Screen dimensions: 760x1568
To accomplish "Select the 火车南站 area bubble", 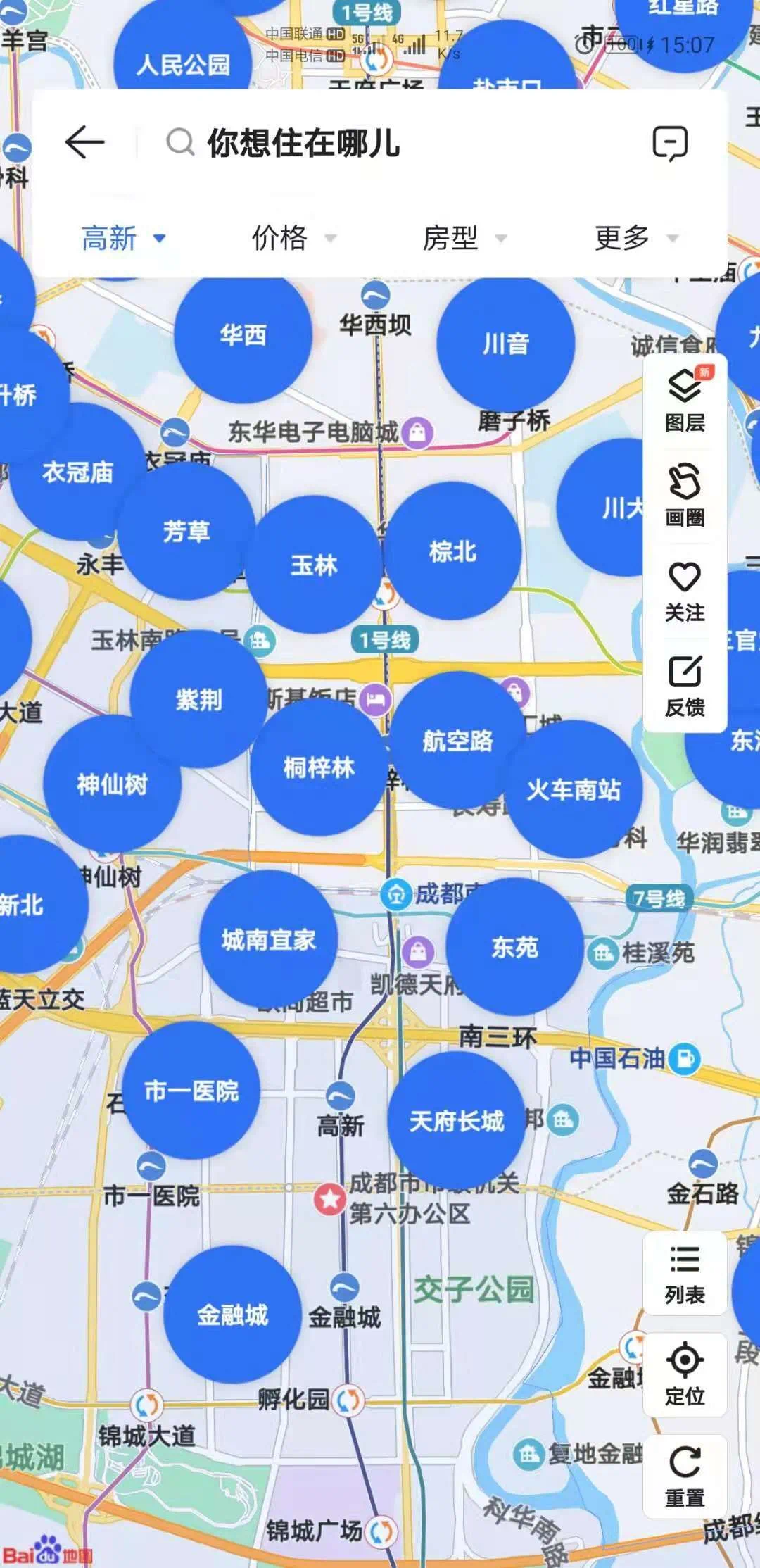I will pos(574,789).
